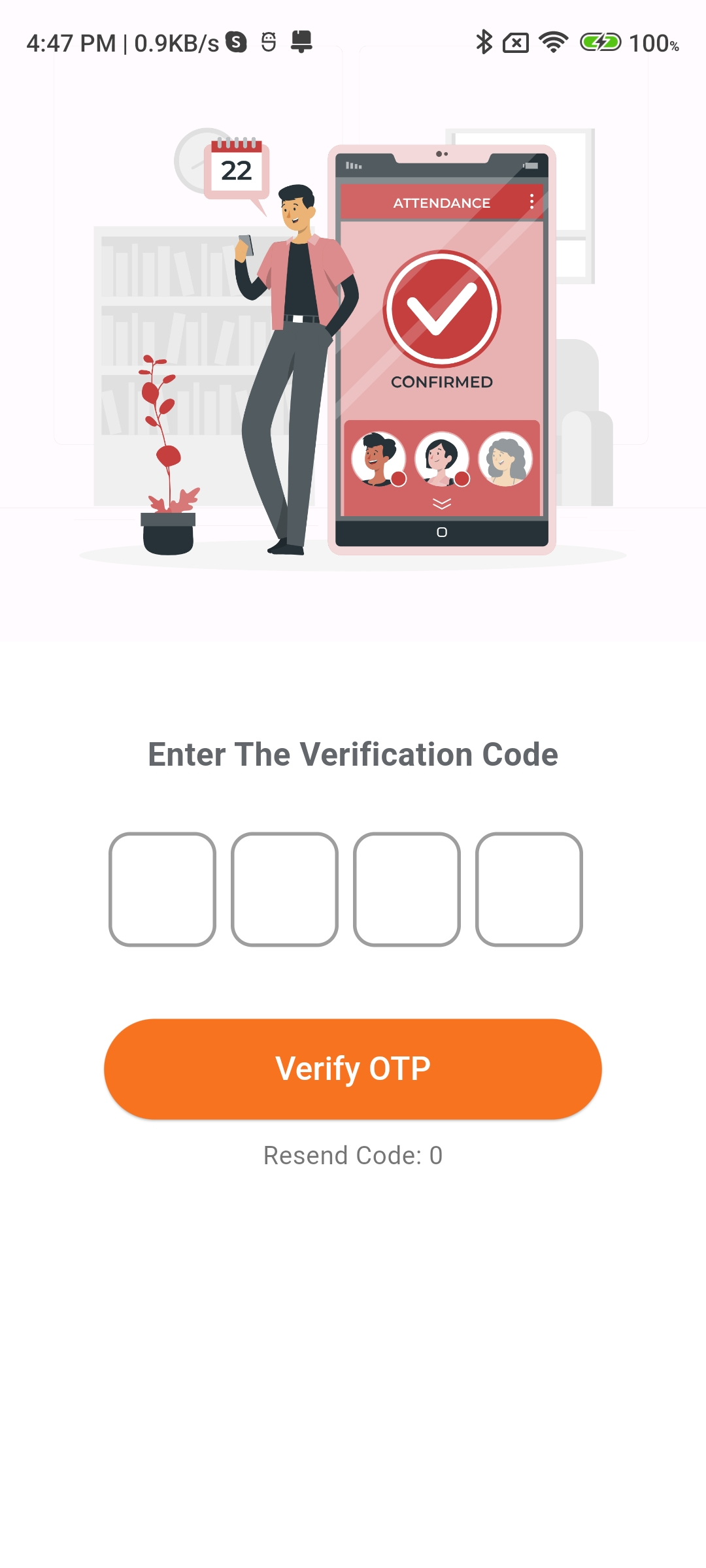The image size is (706, 1568).
Task: Tap Resend Code to request a new OTP
Action: pos(353,1155)
